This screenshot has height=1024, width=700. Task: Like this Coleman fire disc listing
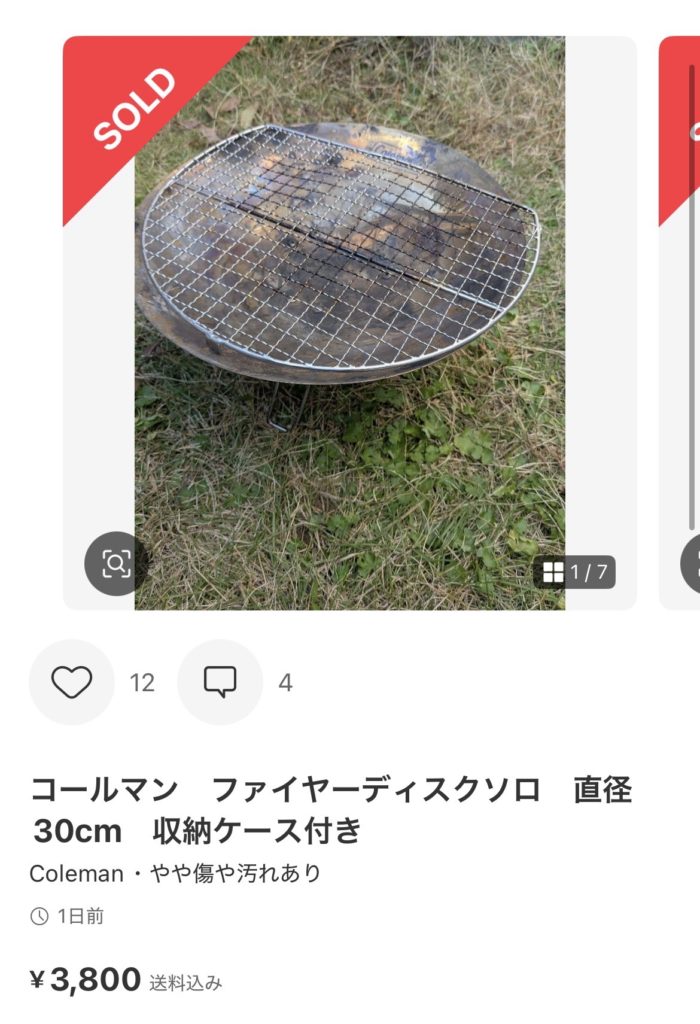coord(71,682)
